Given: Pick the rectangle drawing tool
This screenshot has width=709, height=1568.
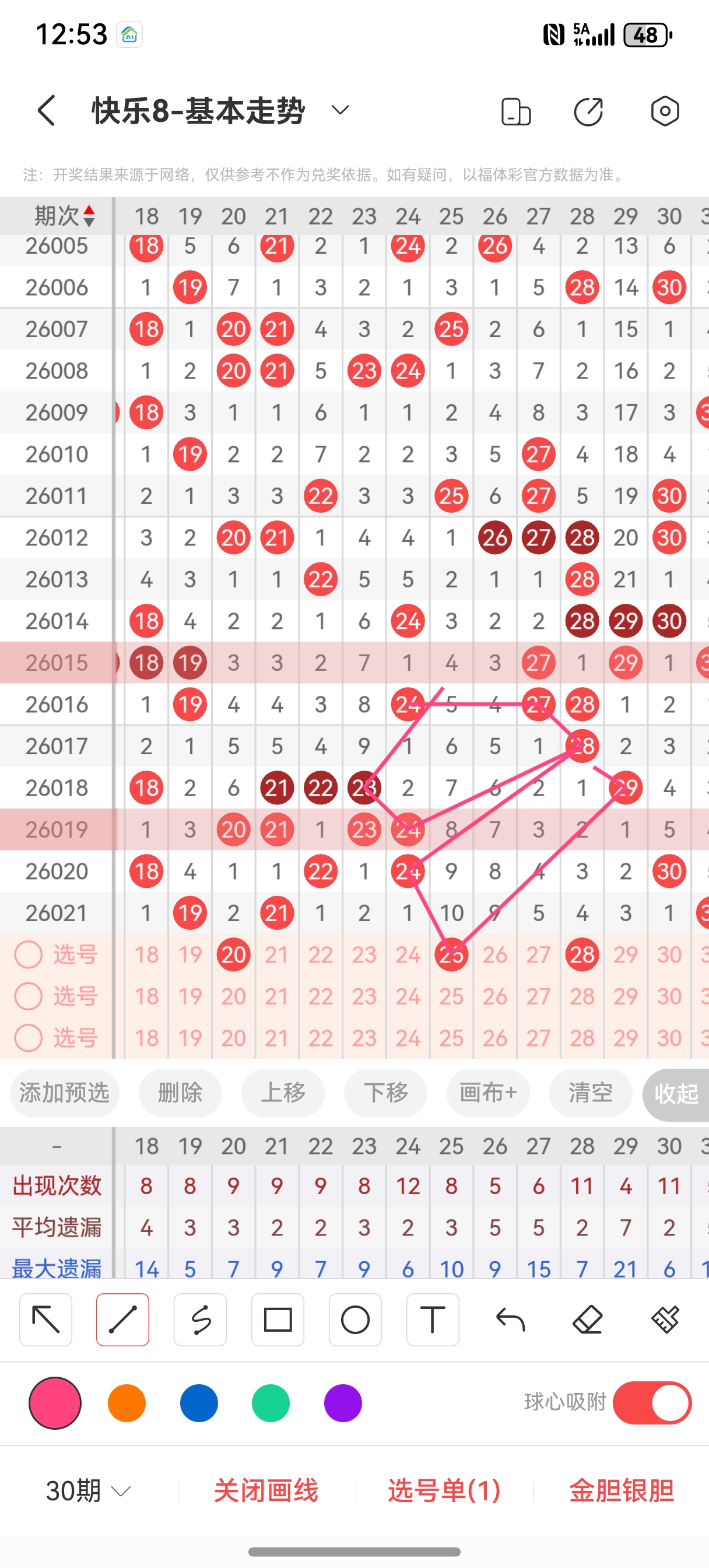Looking at the screenshot, I should point(278,1319).
